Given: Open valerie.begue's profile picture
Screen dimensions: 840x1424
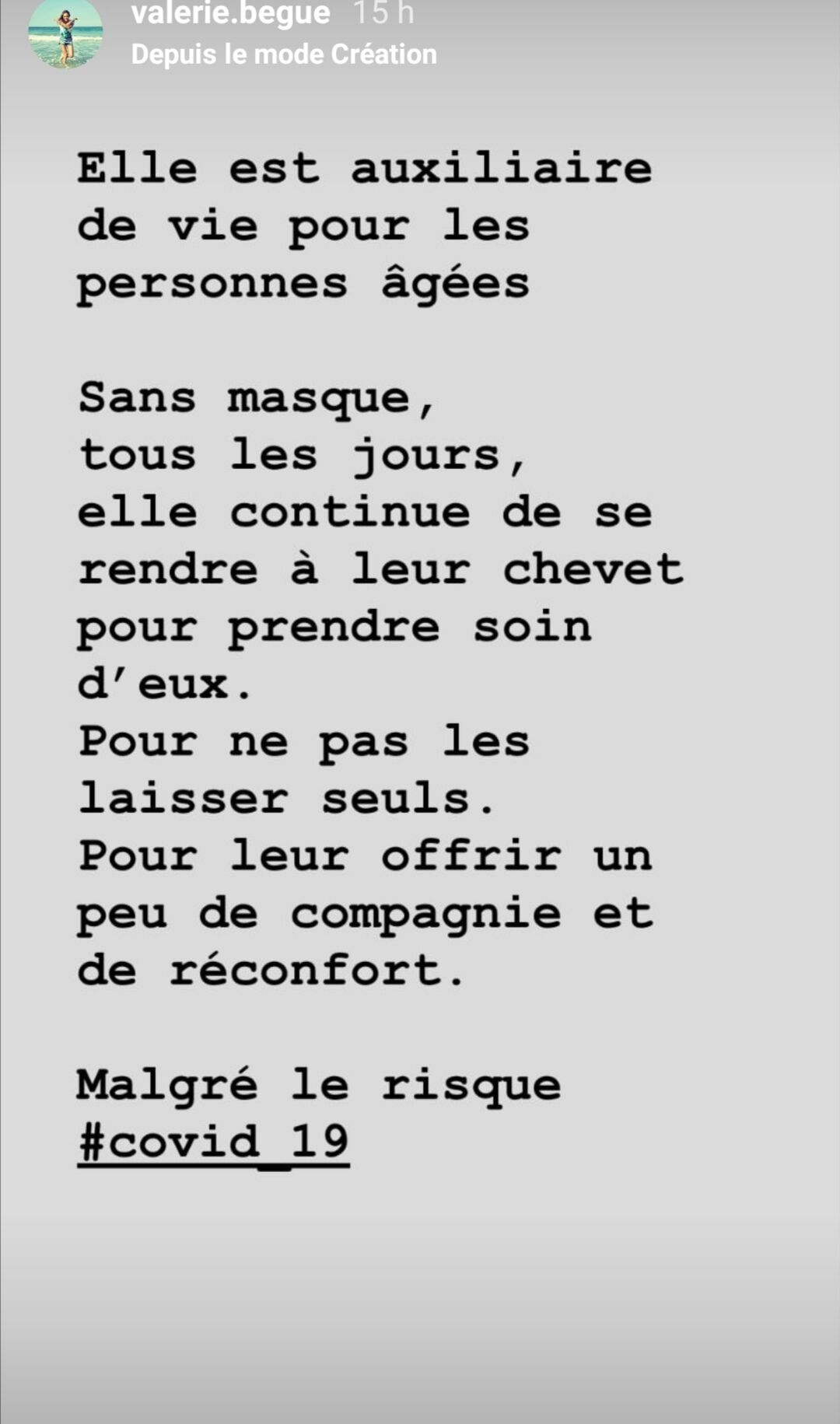Looking at the screenshot, I should tap(65, 33).
